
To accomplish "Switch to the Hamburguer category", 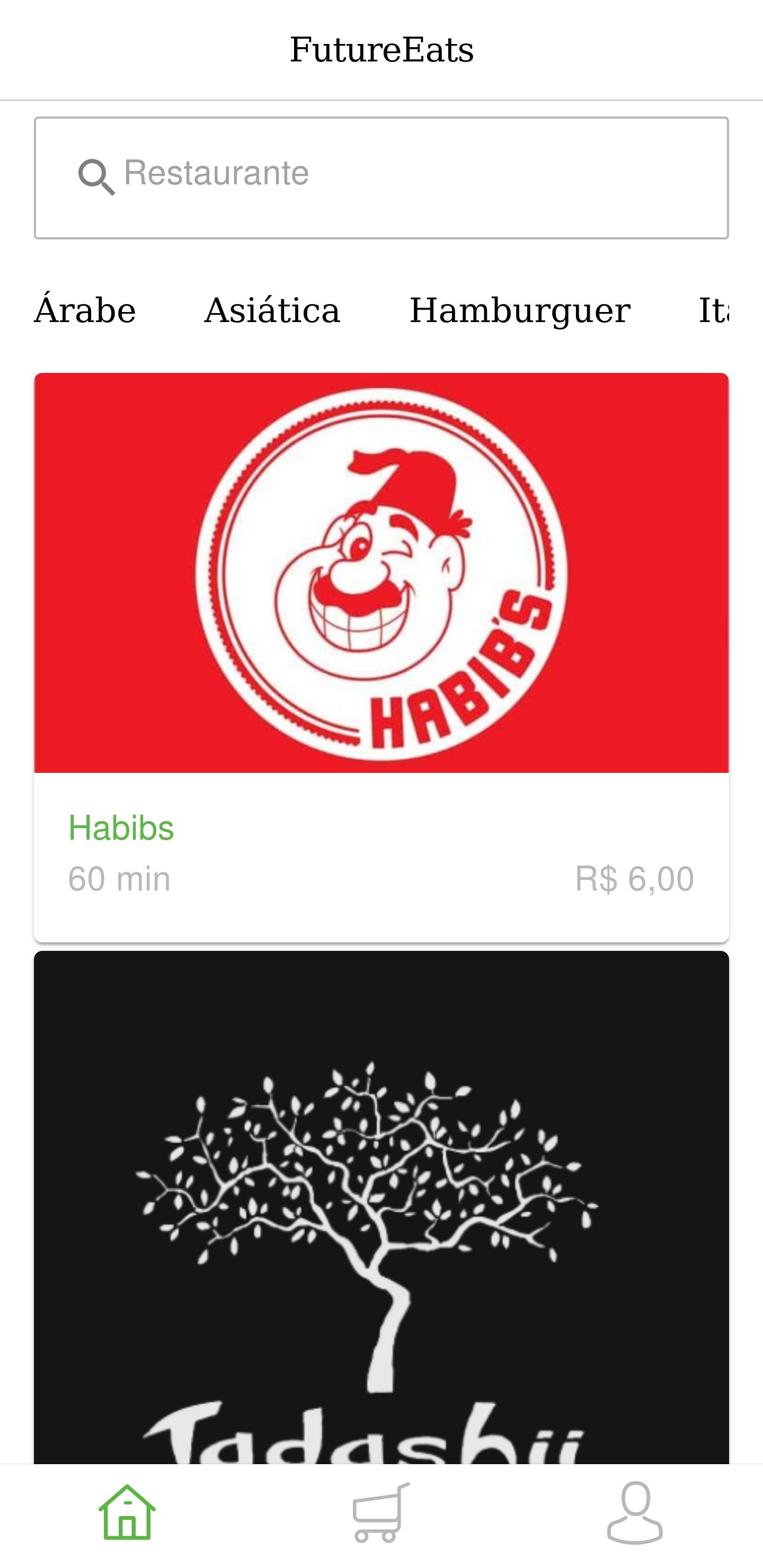I will (x=520, y=310).
